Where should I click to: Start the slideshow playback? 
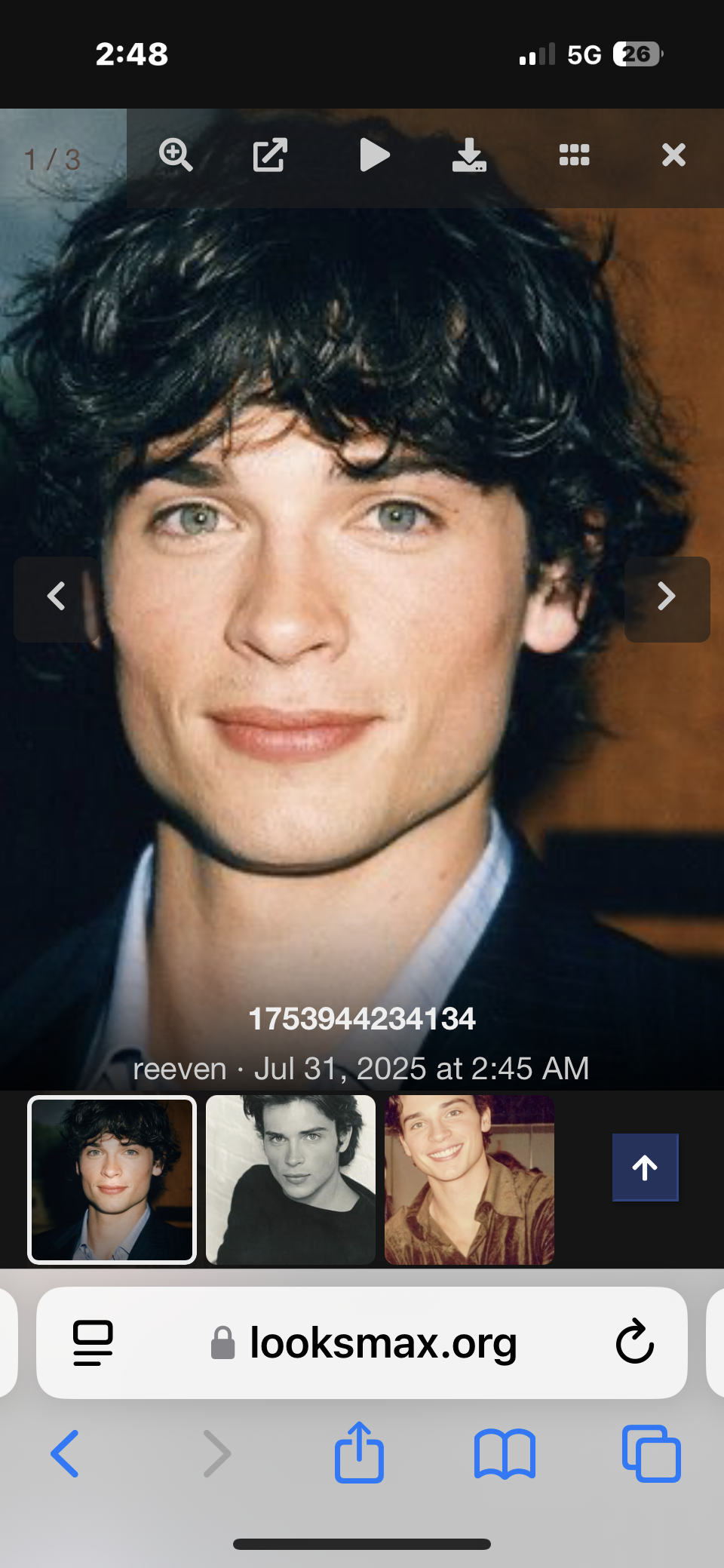pos(374,155)
